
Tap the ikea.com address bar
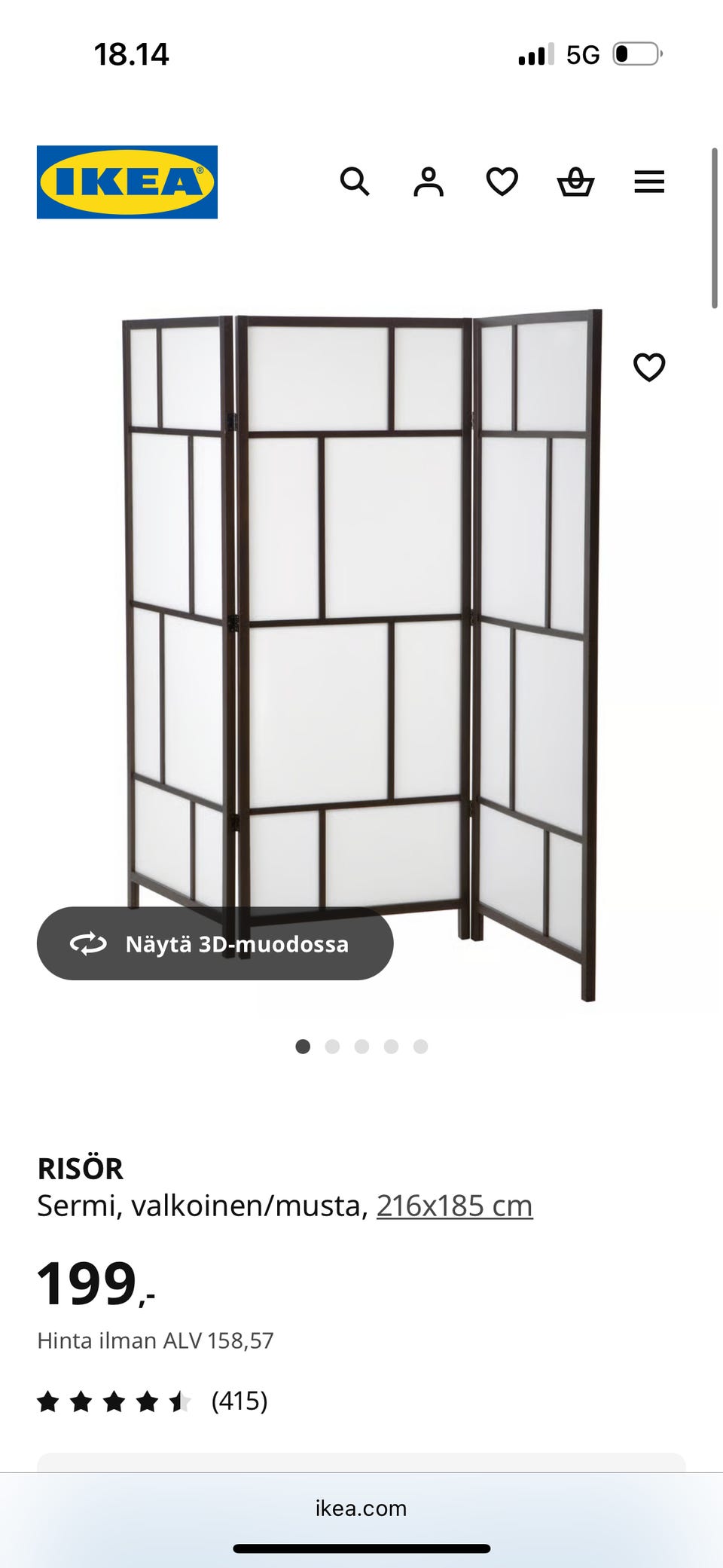tap(361, 1508)
